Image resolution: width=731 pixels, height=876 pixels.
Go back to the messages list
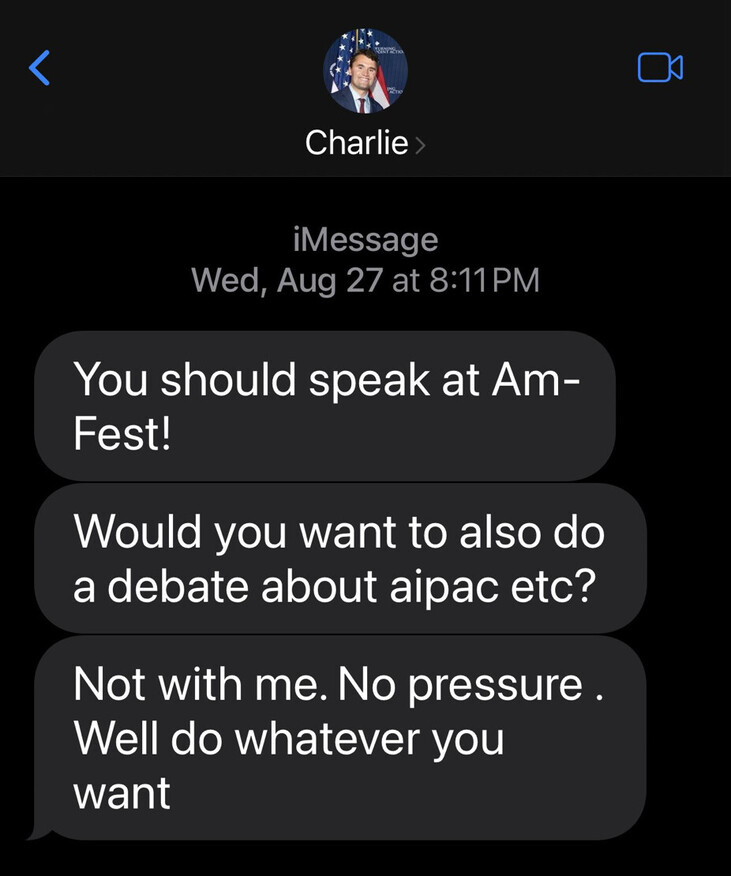pyautogui.click(x=40, y=67)
